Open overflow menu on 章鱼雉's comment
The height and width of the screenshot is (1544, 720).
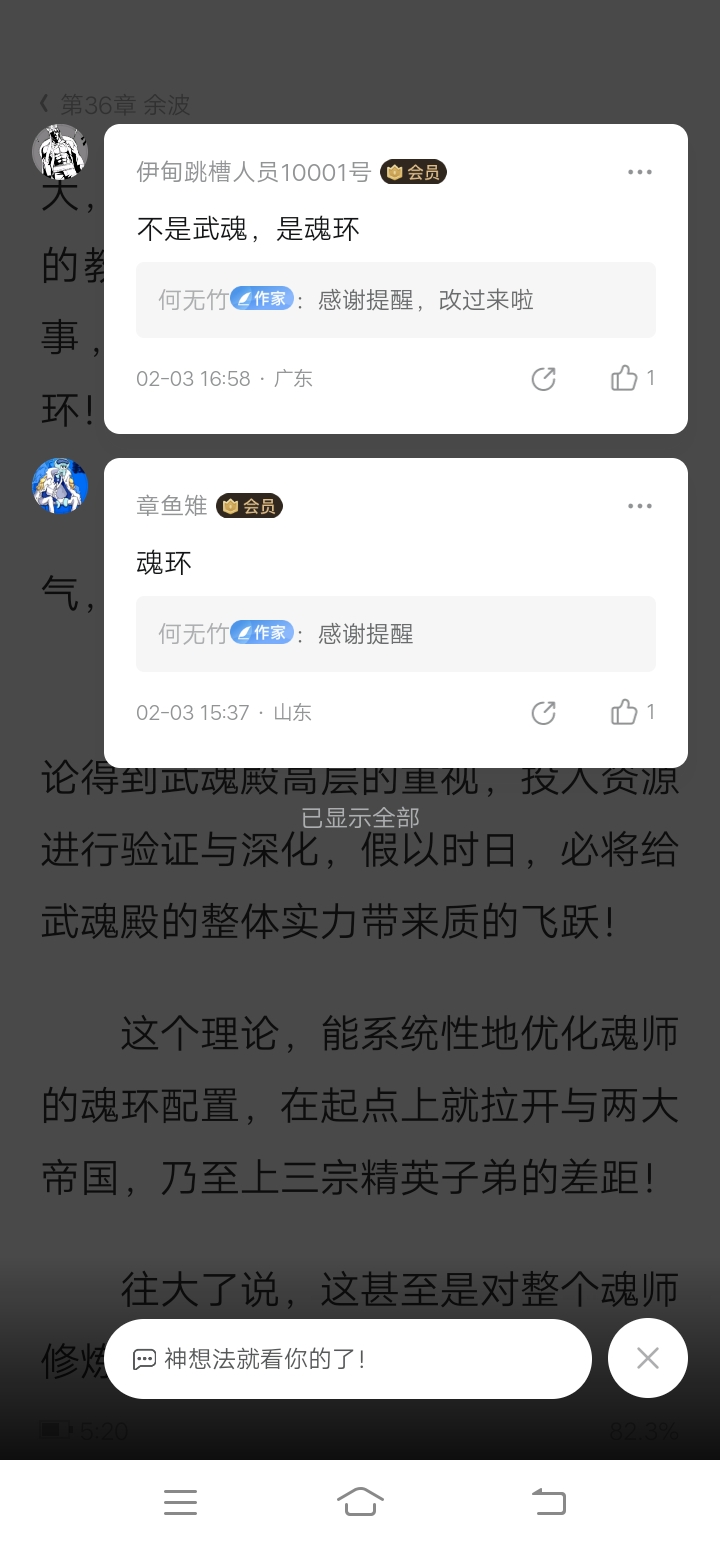pyautogui.click(x=640, y=506)
